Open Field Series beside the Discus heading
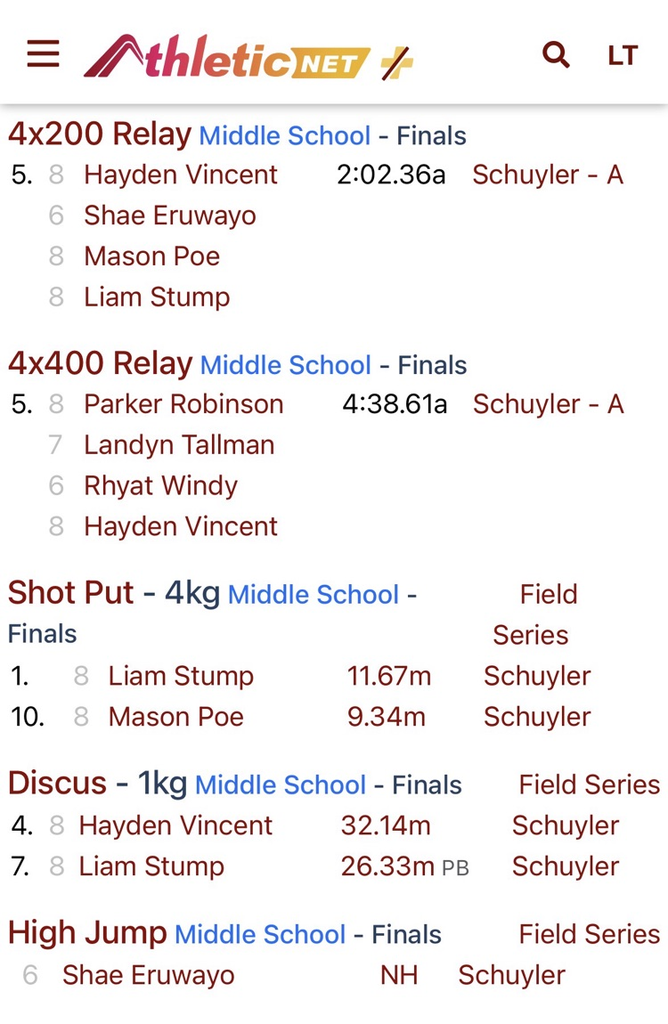Image resolution: width=668 pixels, height=1024 pixels. pos(589,785)
